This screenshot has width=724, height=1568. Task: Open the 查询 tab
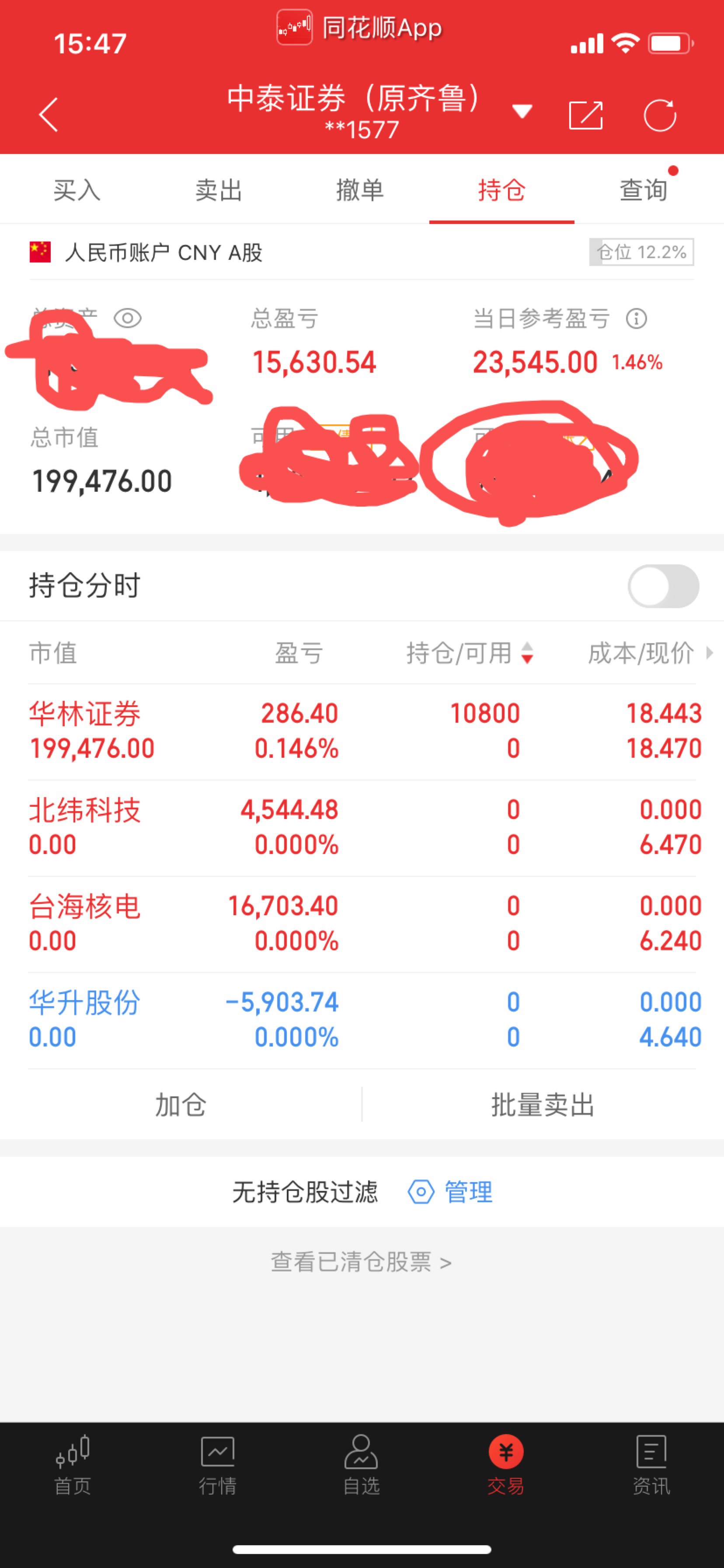[643, 190]
